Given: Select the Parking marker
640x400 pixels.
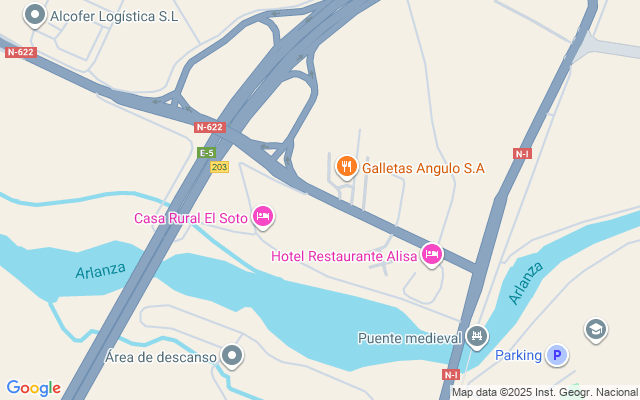Looking at the screenshot, I should click(557, 355).
